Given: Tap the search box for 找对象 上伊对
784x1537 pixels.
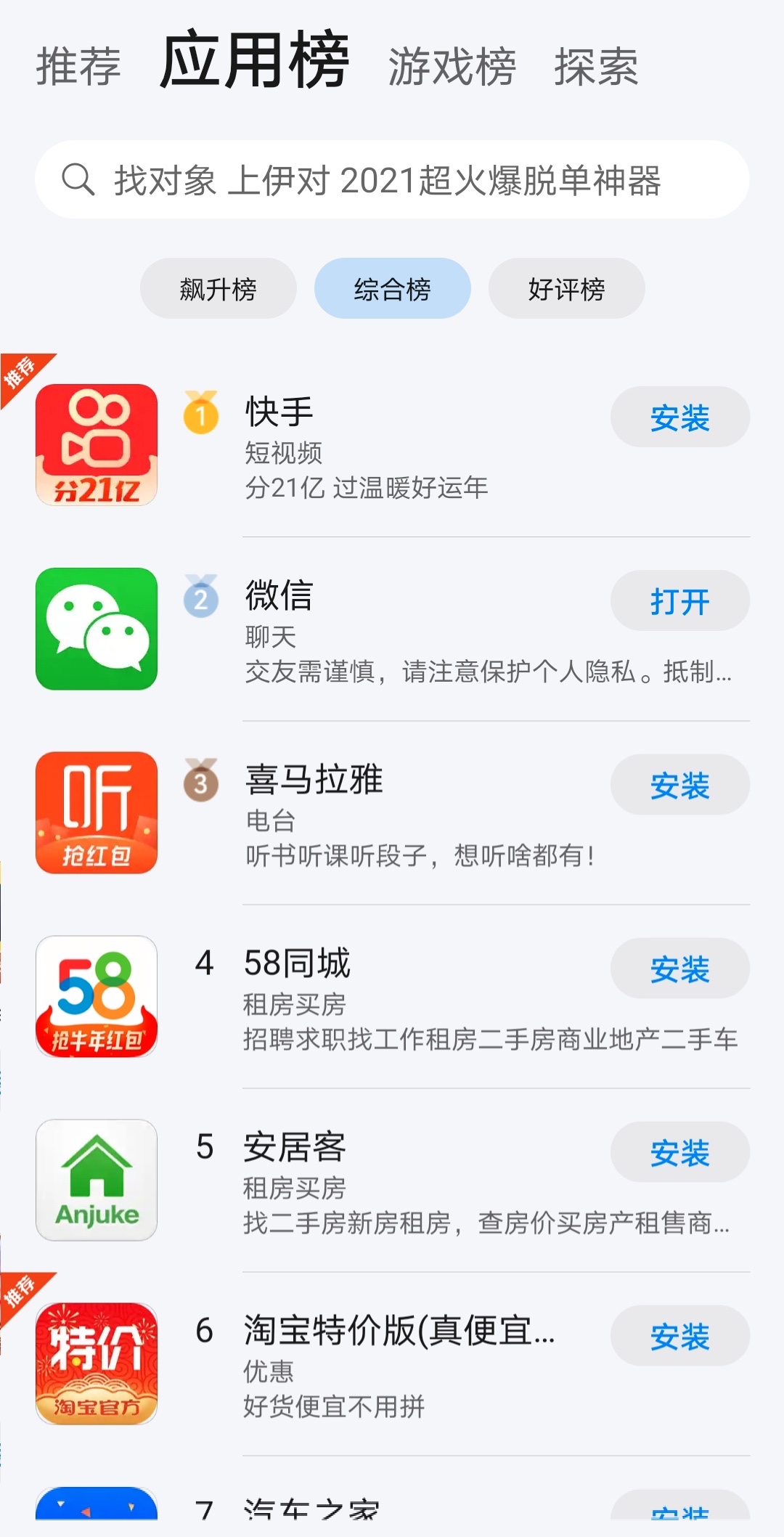Looking at the screenshot, I should pos(392,179).
